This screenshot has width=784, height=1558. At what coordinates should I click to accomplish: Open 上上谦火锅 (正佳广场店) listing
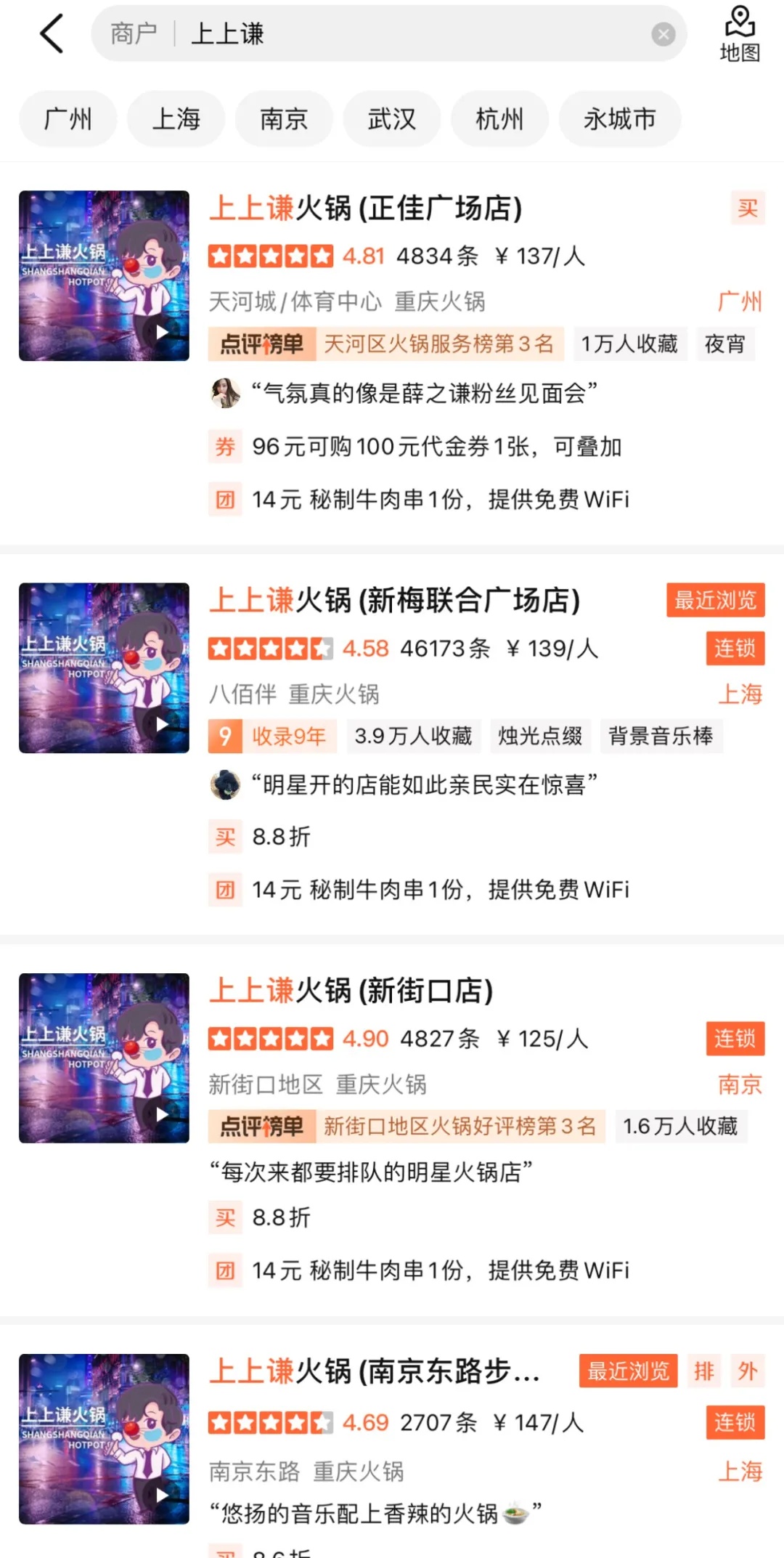tap(365, 208)
